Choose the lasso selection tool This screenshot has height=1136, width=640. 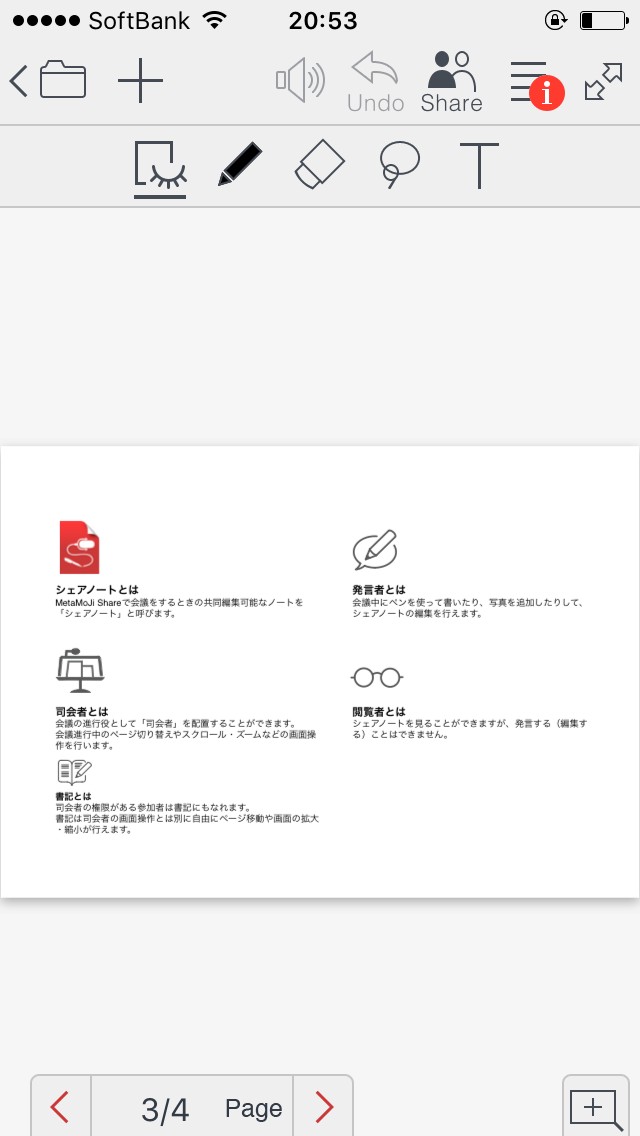click(399, 164)
